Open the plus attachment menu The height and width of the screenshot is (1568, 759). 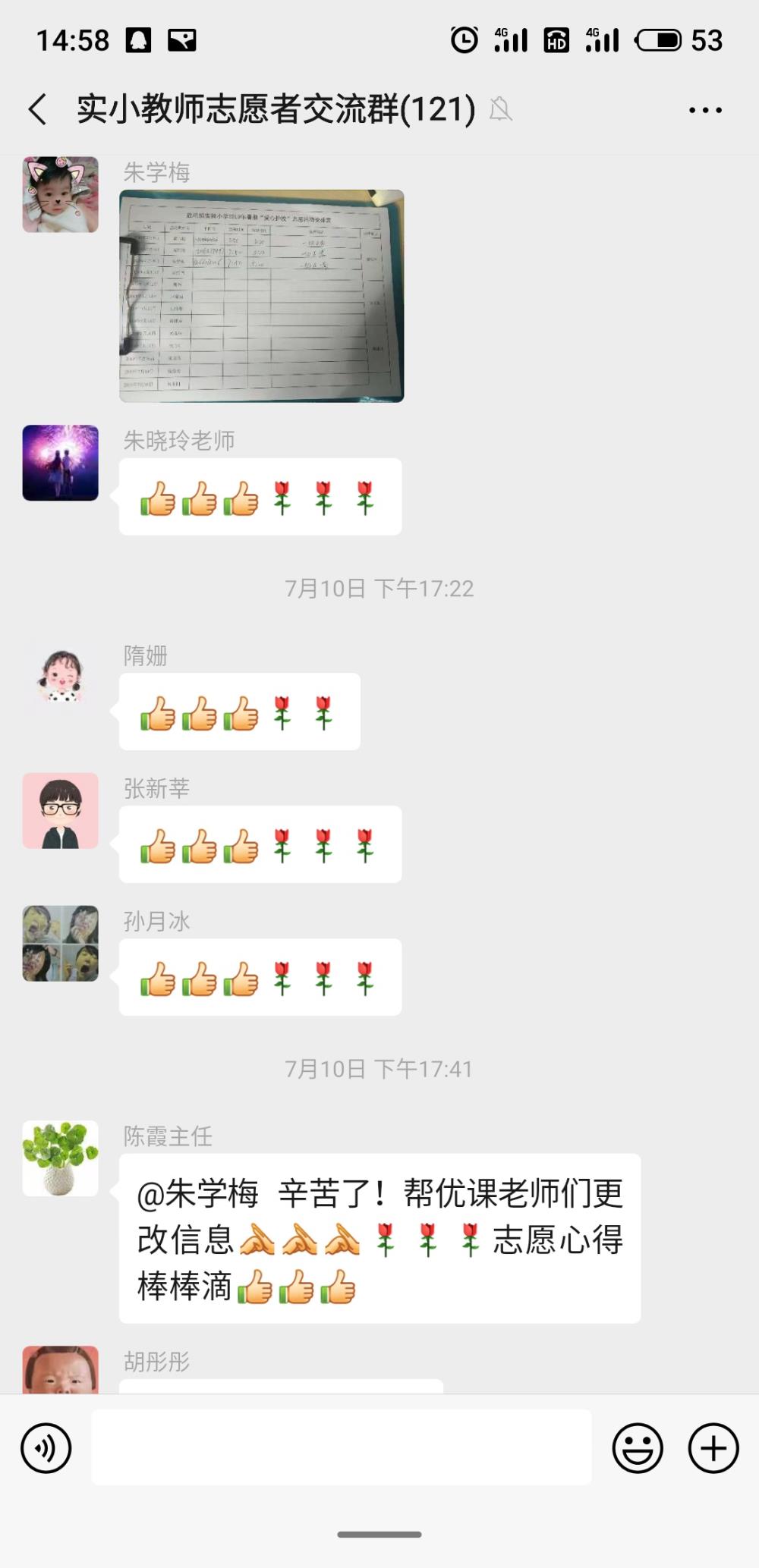click(713, 1448)
